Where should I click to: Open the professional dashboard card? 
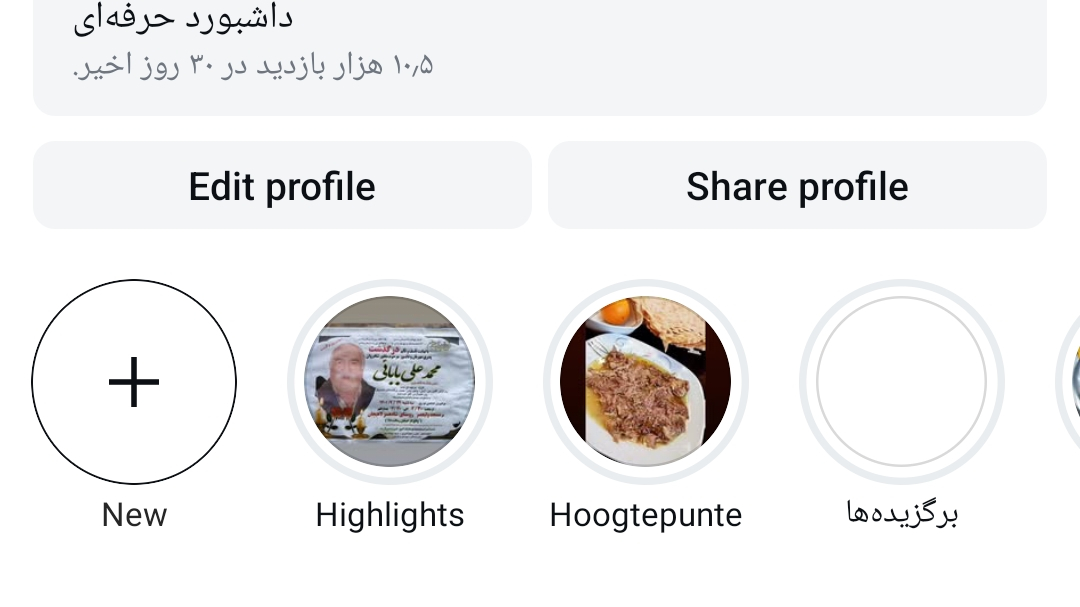[540, 45]
